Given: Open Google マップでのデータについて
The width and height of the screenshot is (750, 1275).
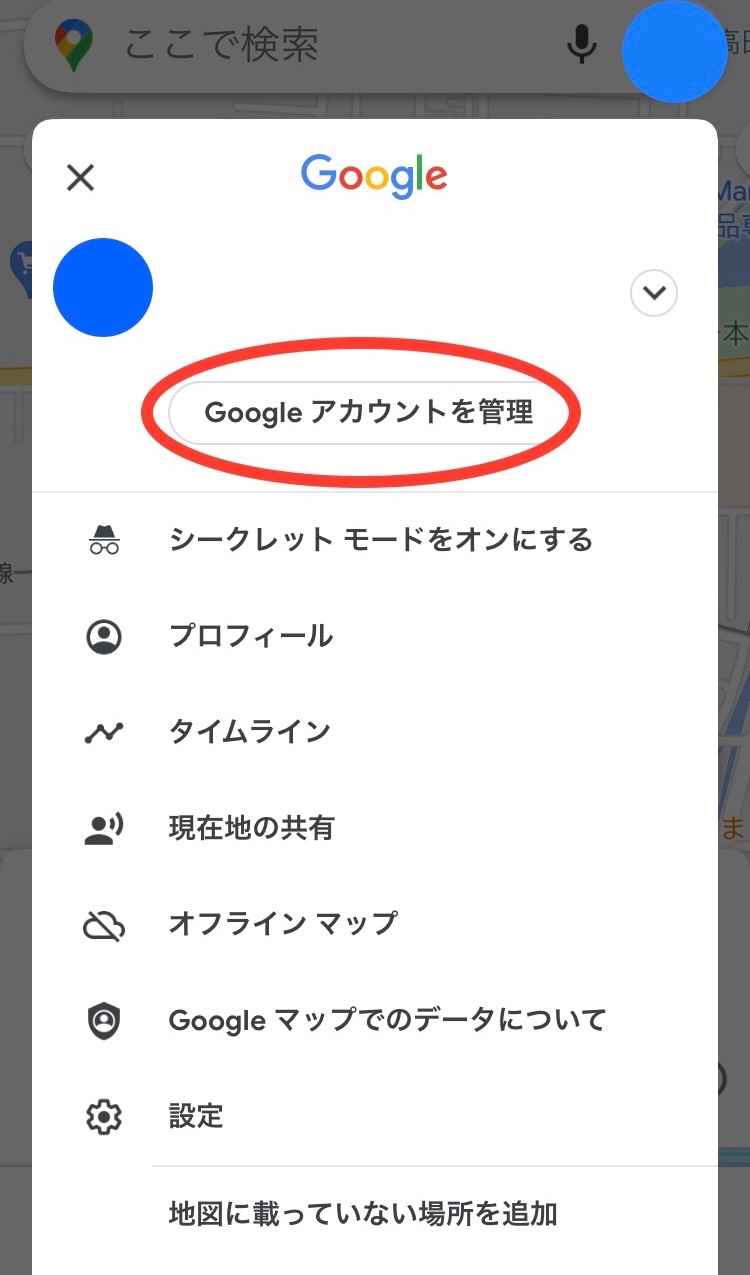Looking at the screenshot, I should 387,1020.
